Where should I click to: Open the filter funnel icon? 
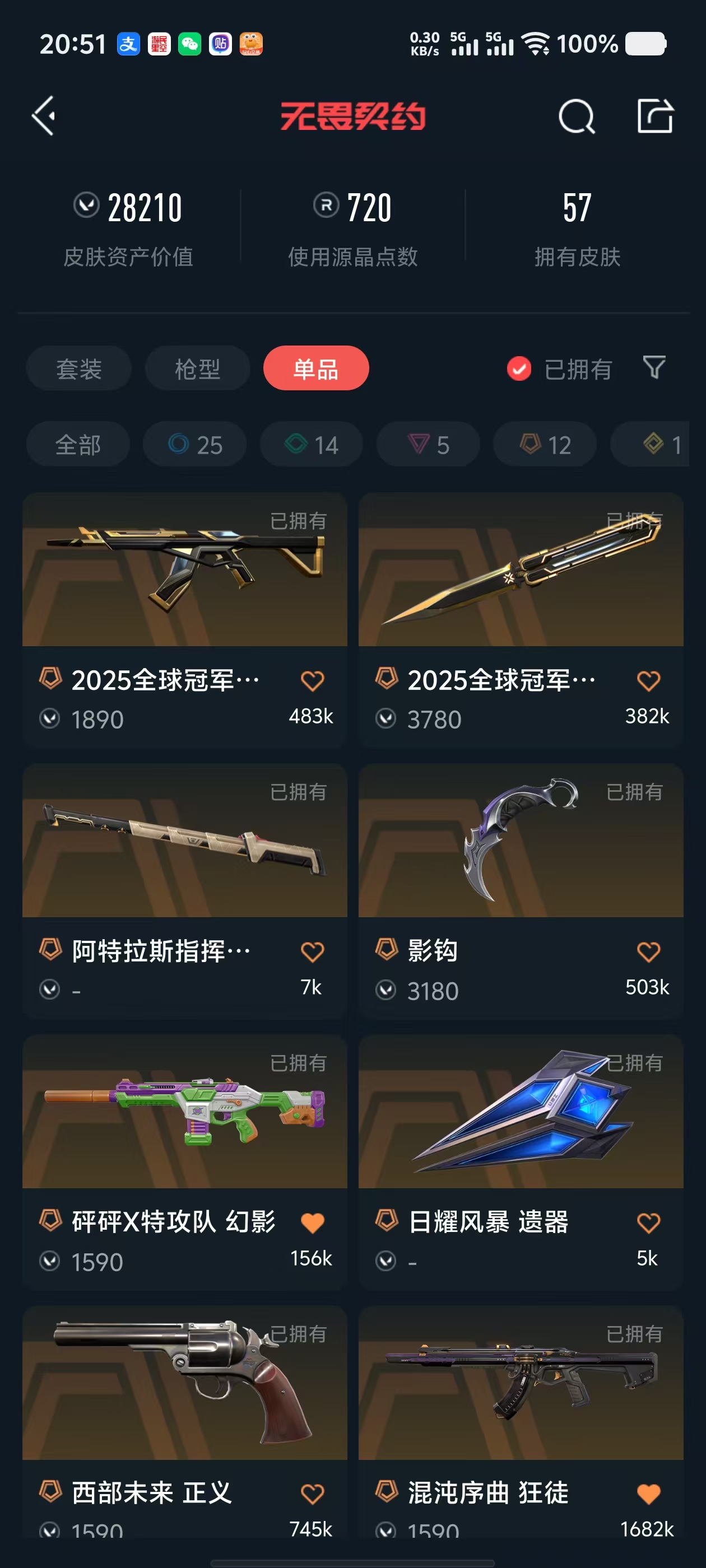coord(654,368)
